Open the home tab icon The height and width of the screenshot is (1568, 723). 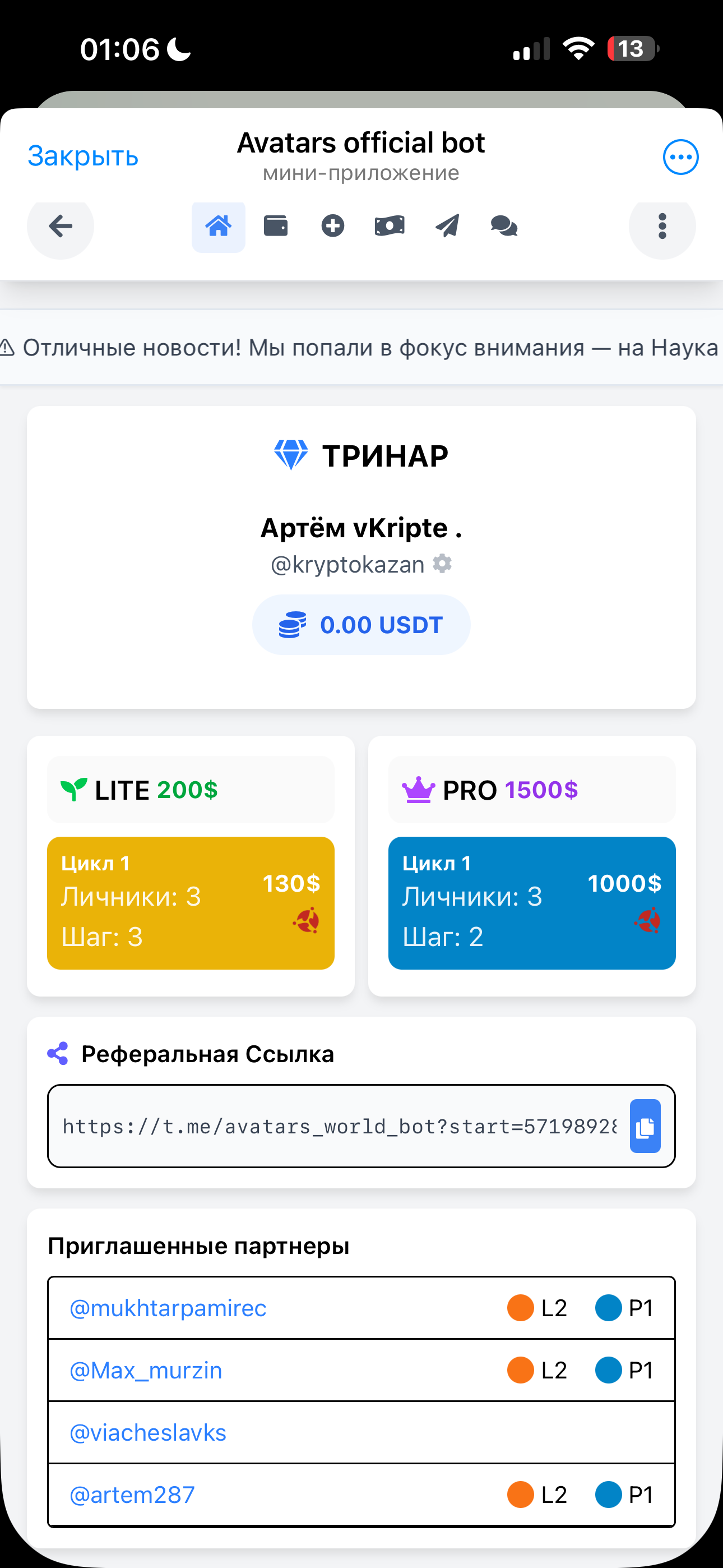[x=219, y=227]
